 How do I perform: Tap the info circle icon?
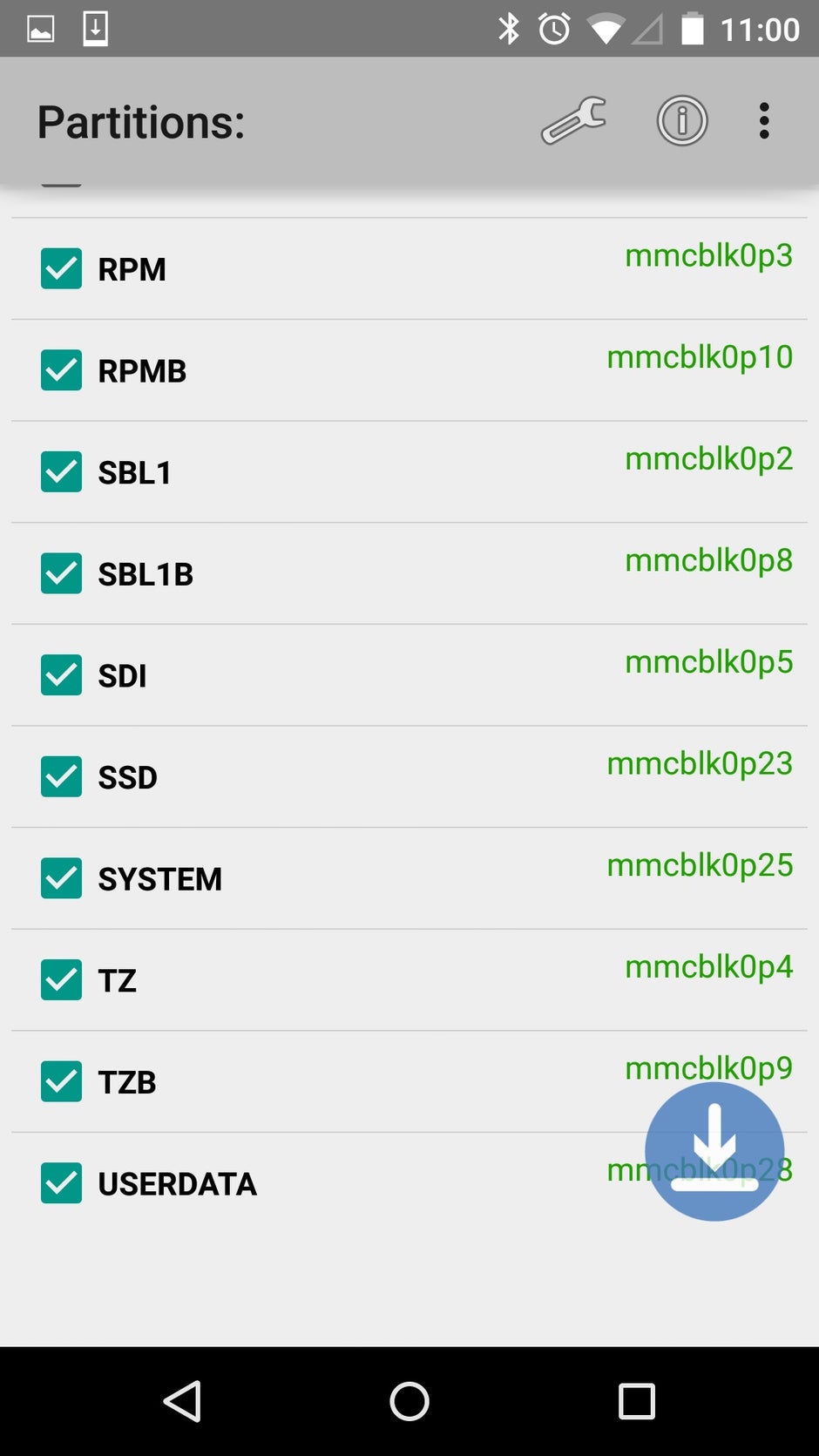click(681, 121)
